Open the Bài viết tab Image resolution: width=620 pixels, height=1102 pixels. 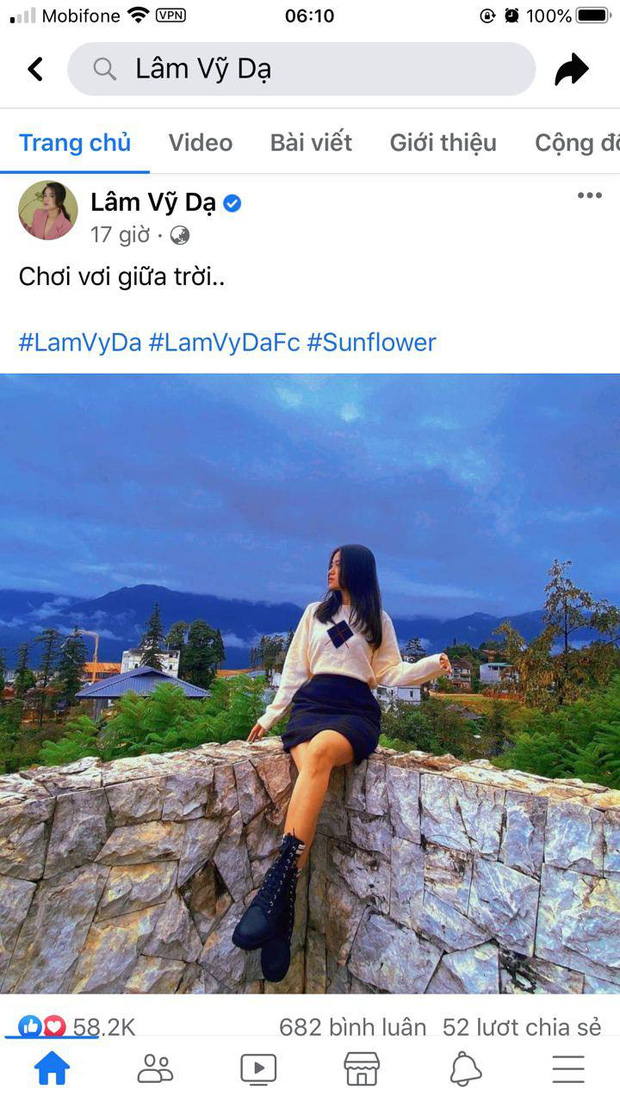coord(311,143)
